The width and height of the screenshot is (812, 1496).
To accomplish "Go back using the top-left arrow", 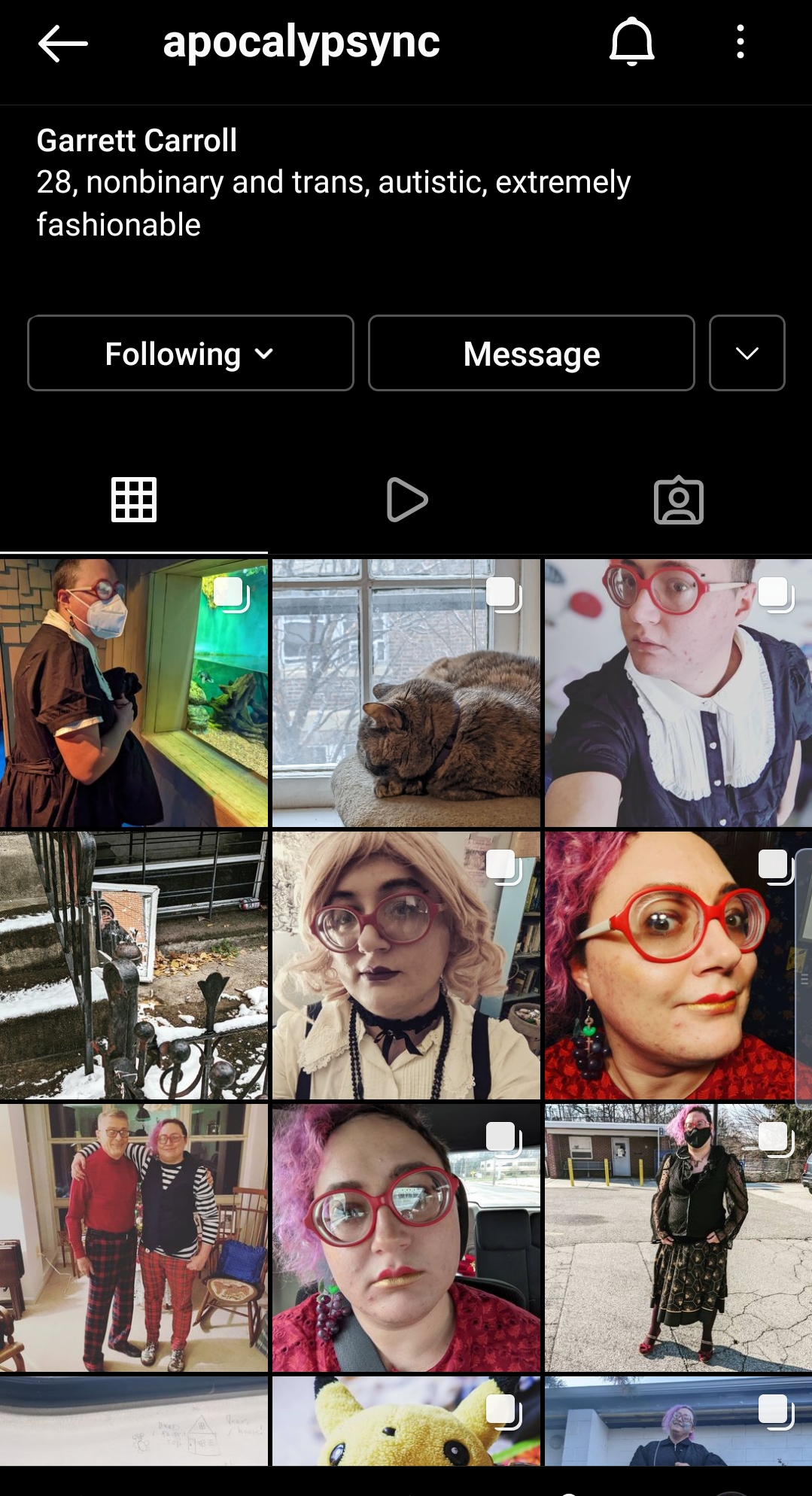I will [63, 43].
